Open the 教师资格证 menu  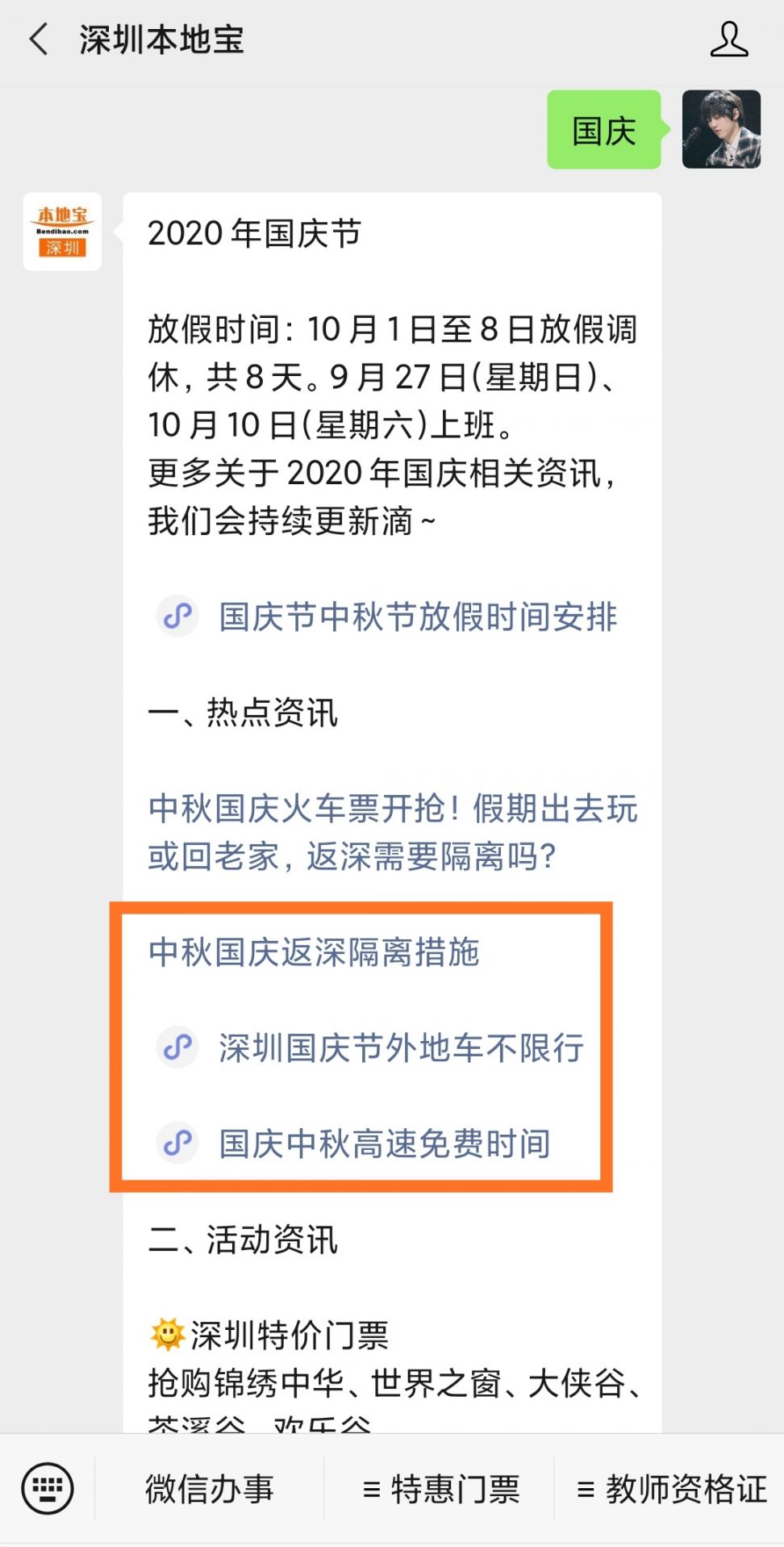click(x=671, y=1490)
